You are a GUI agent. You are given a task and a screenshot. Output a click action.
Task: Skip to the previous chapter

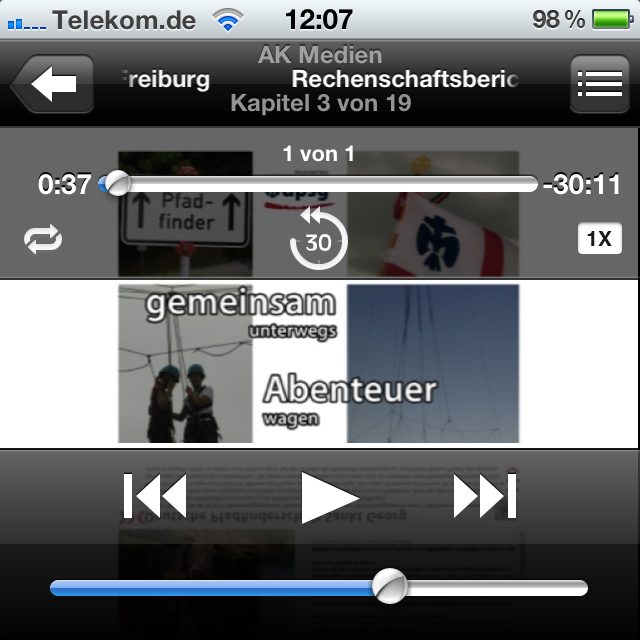click(155, 496)
